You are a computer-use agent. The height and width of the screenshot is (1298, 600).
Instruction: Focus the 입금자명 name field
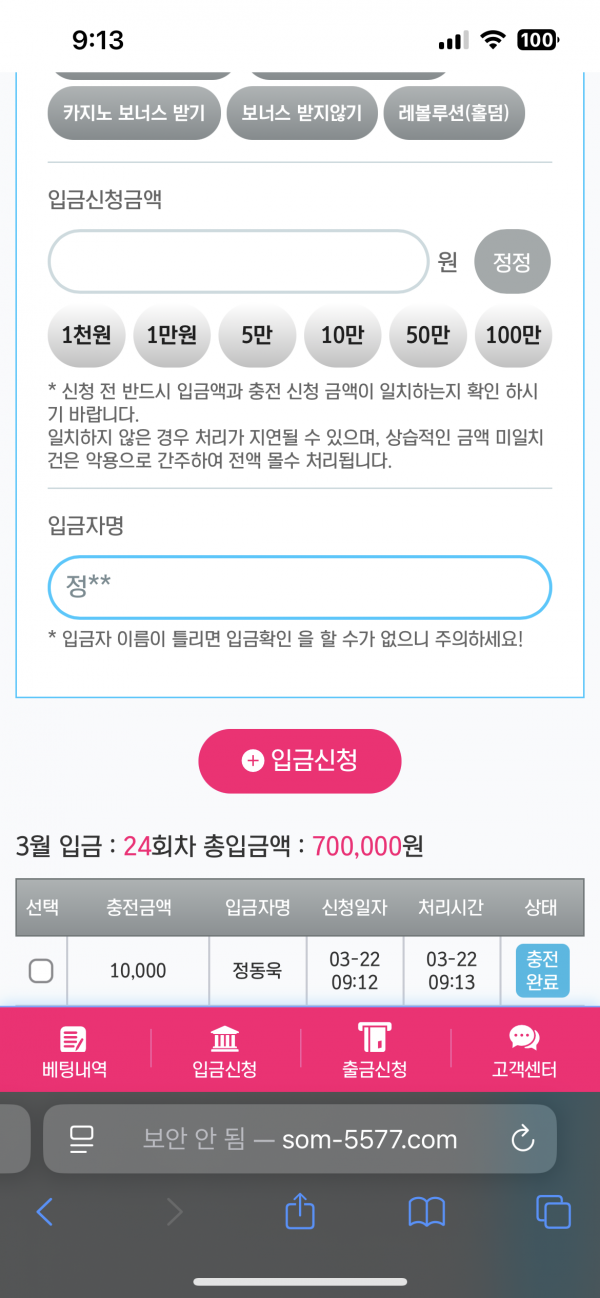(x=300, y=587)
